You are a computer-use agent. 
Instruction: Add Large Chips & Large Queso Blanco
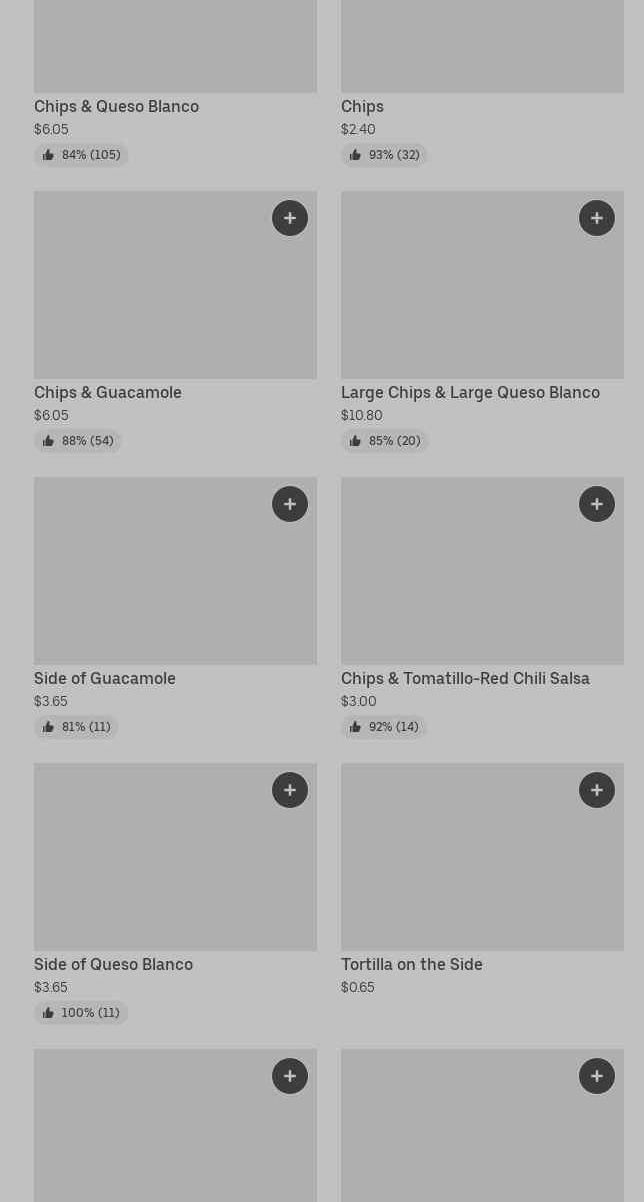pyautogui.click(x=597, y=218)
